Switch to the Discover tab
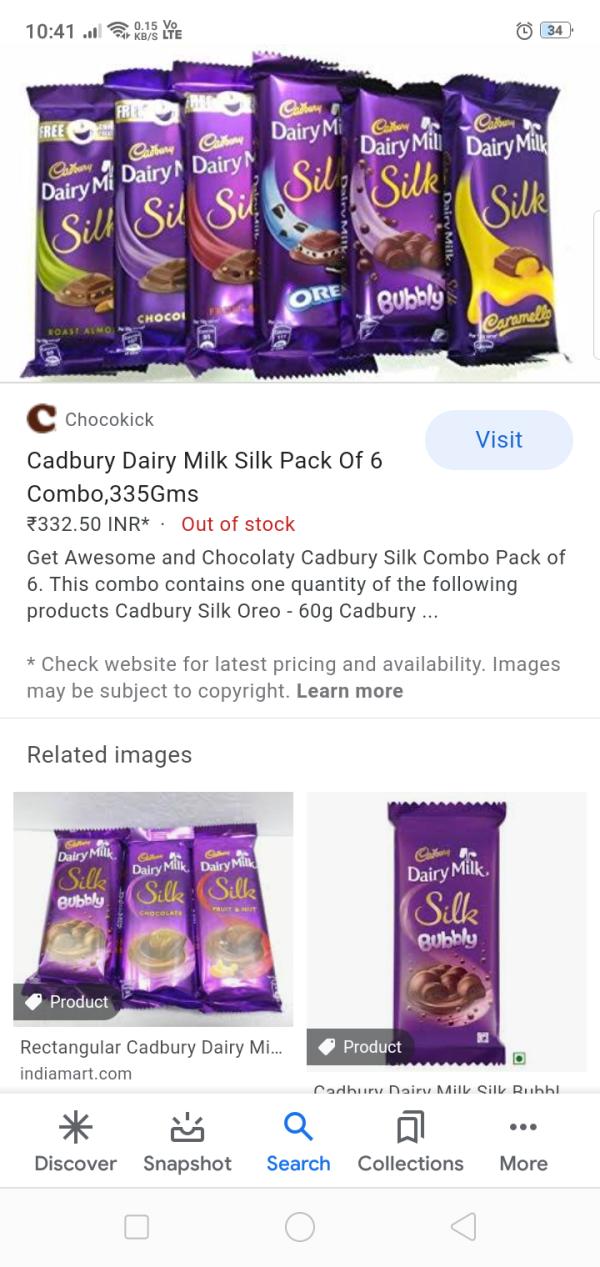Screen dimensions: 600x1267 pos(75,1143)
